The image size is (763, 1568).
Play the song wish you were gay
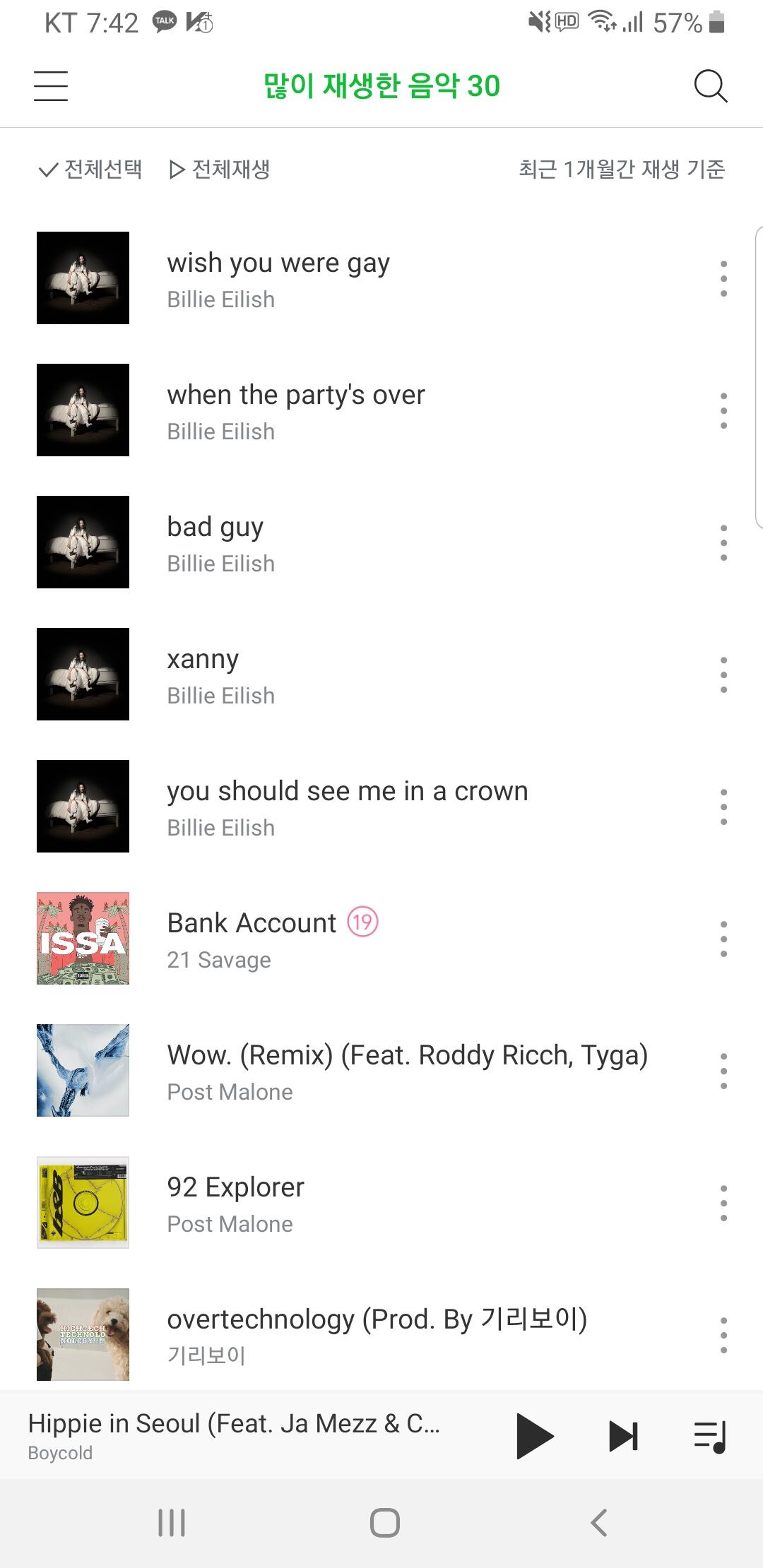pos(278,263)
